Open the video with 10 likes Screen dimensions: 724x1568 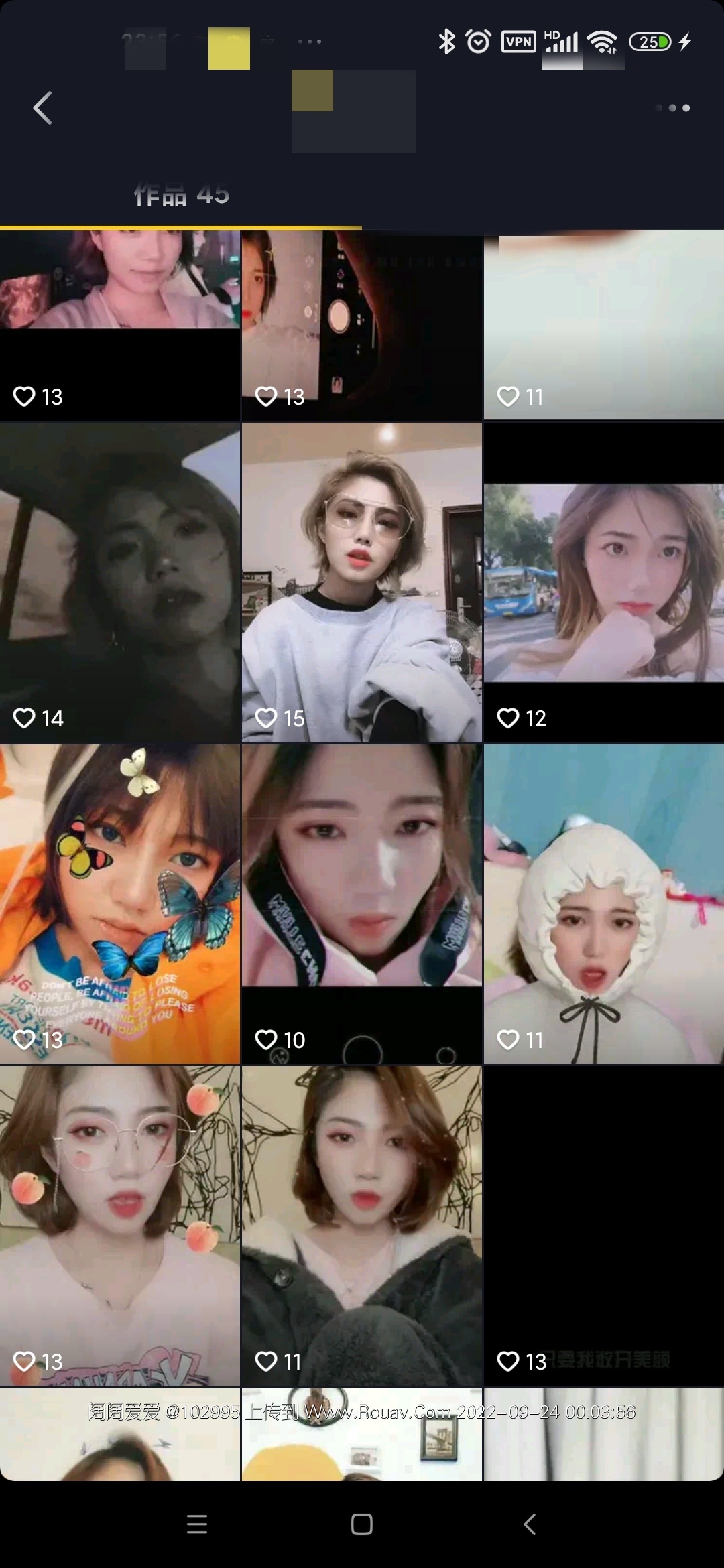(362, 904)
